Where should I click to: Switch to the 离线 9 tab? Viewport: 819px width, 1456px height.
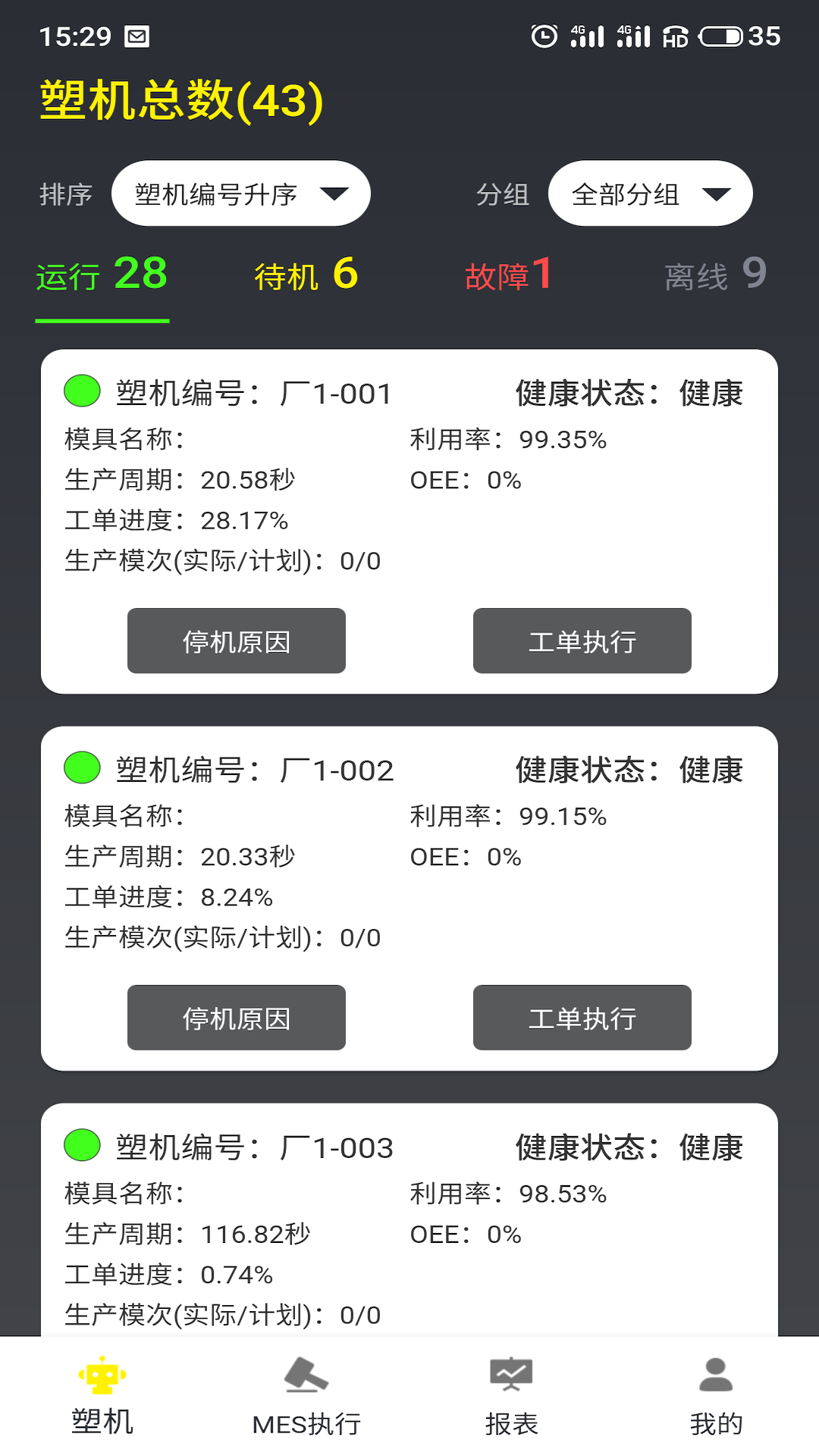click(716, 275)
